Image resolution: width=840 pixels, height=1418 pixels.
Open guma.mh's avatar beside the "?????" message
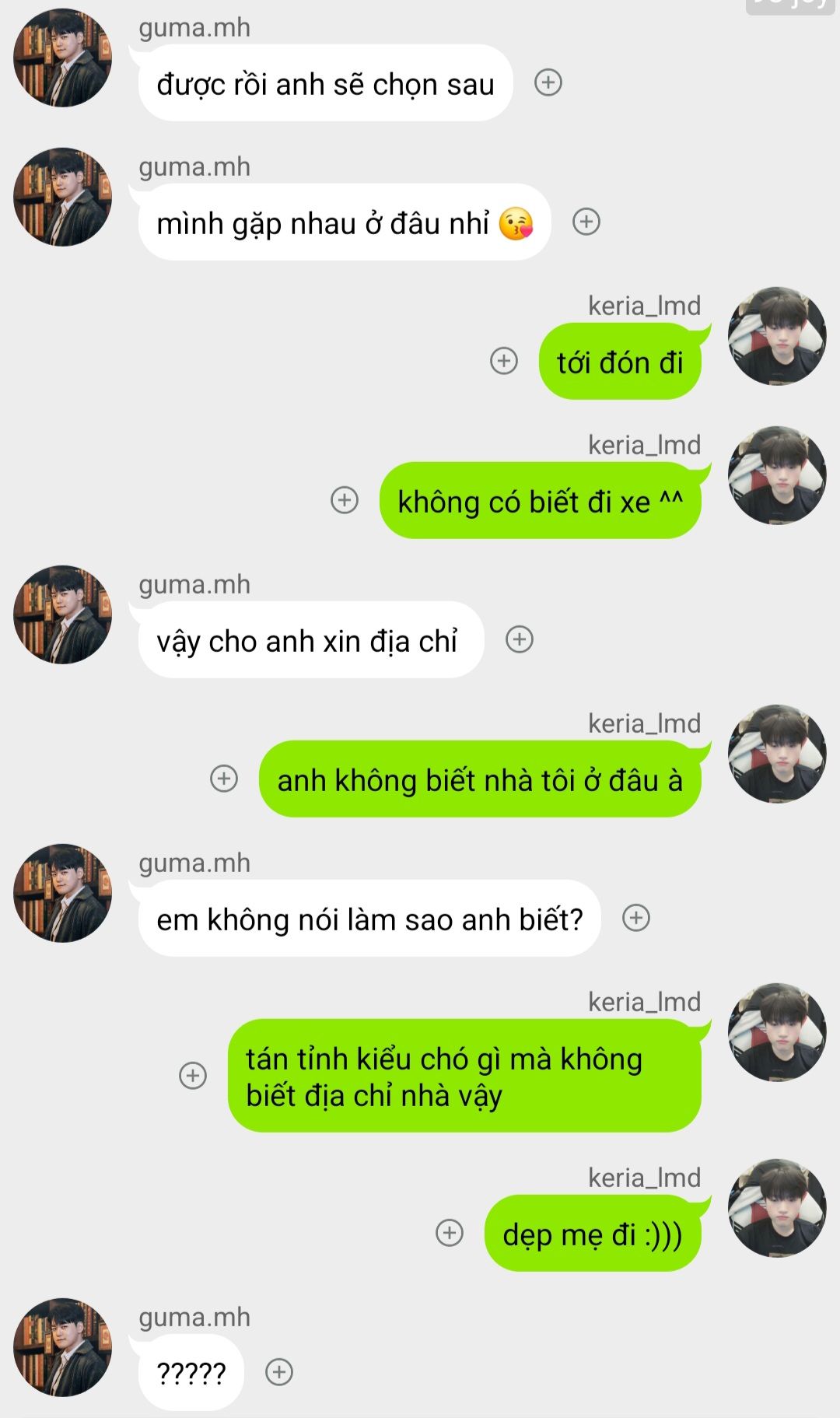pos(63,1347)
